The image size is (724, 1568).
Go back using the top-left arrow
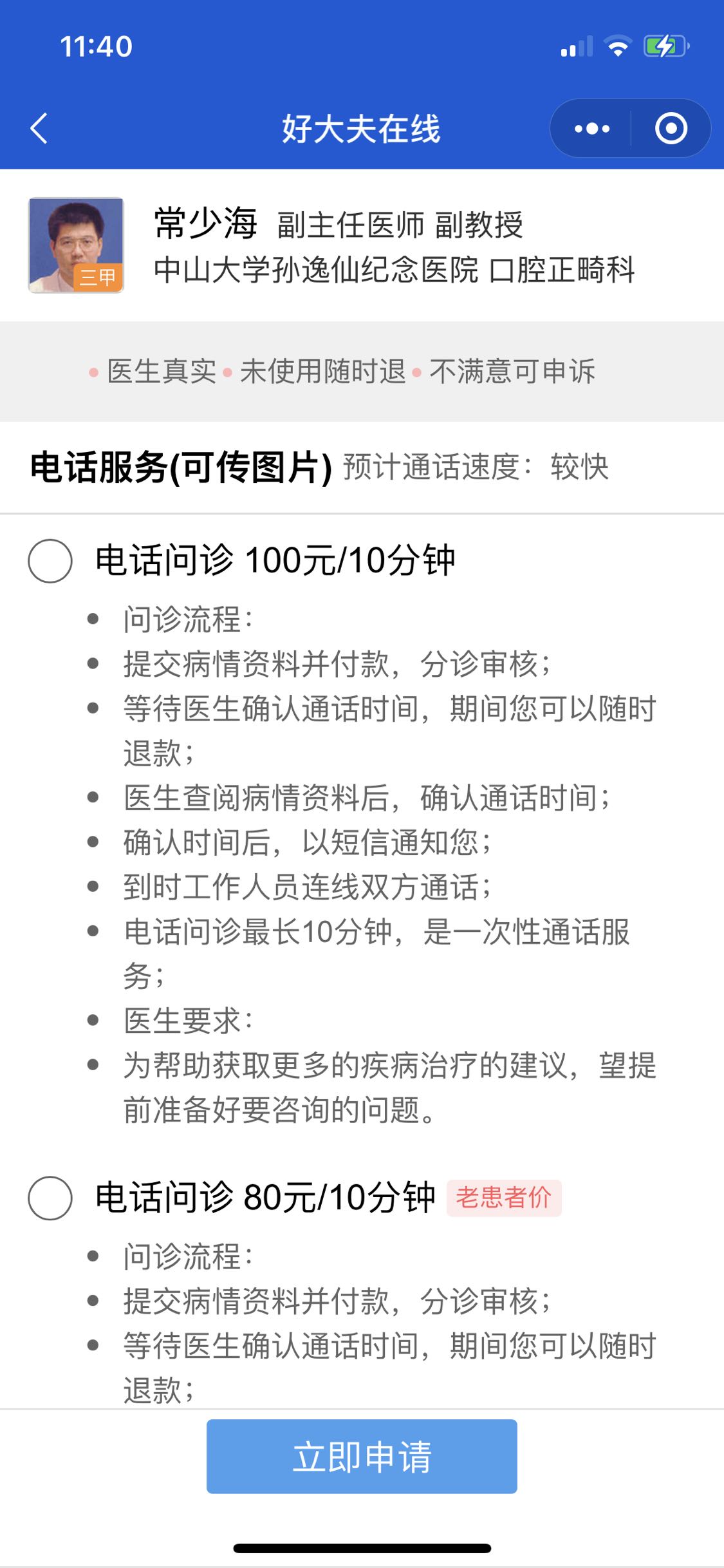(x=39, y=128)
